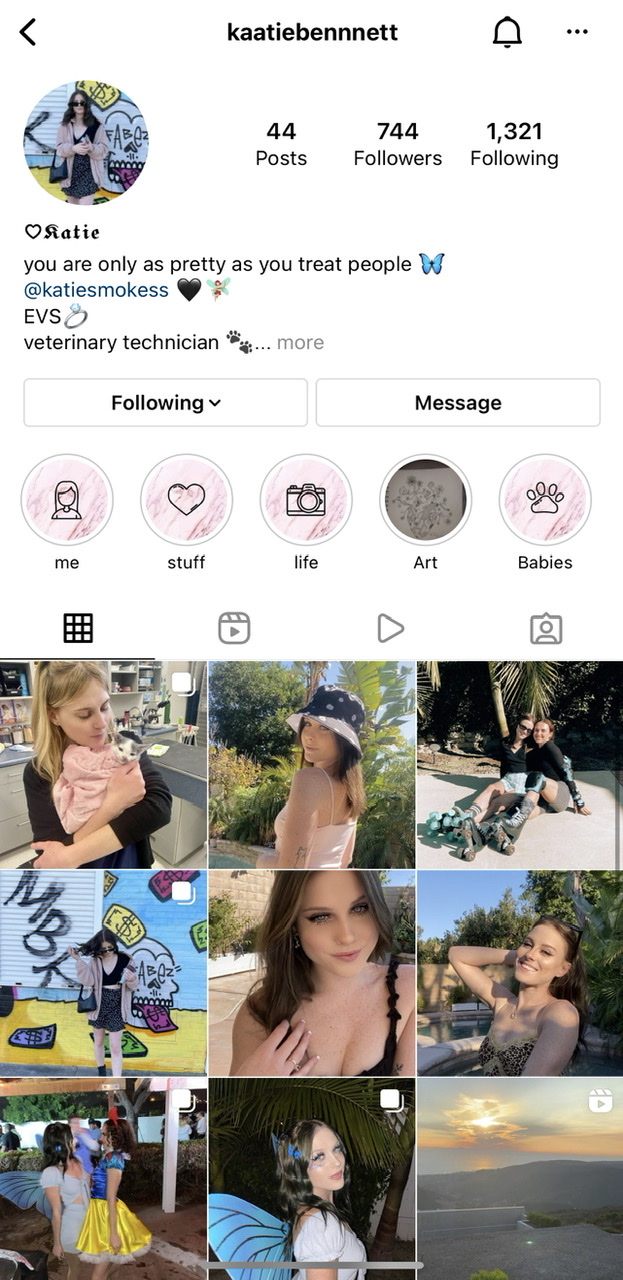Open the 744 Followers list
The image size is (623, 1280).
point(397,144)
